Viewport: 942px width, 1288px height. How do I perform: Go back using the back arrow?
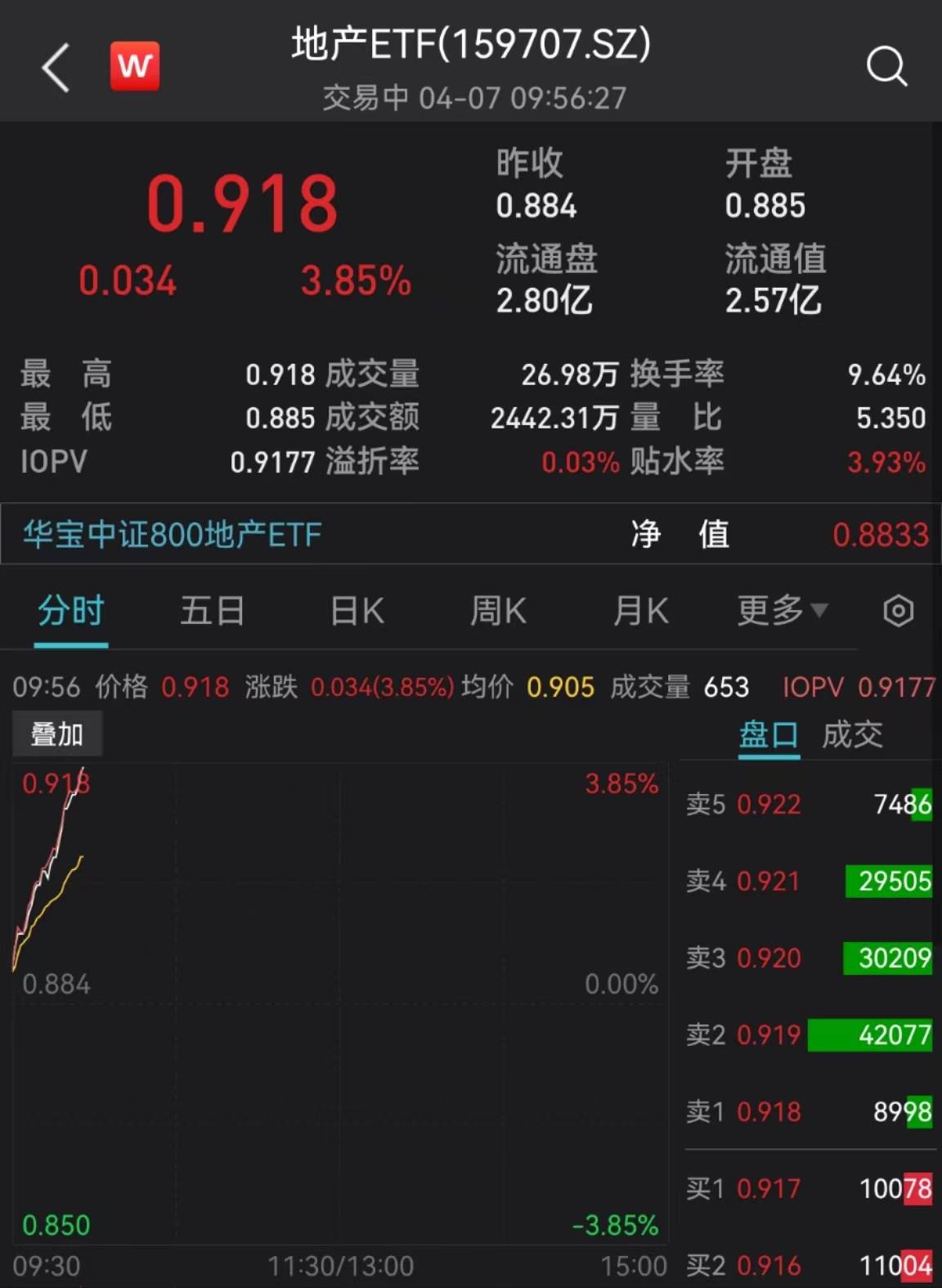point(55,67)
